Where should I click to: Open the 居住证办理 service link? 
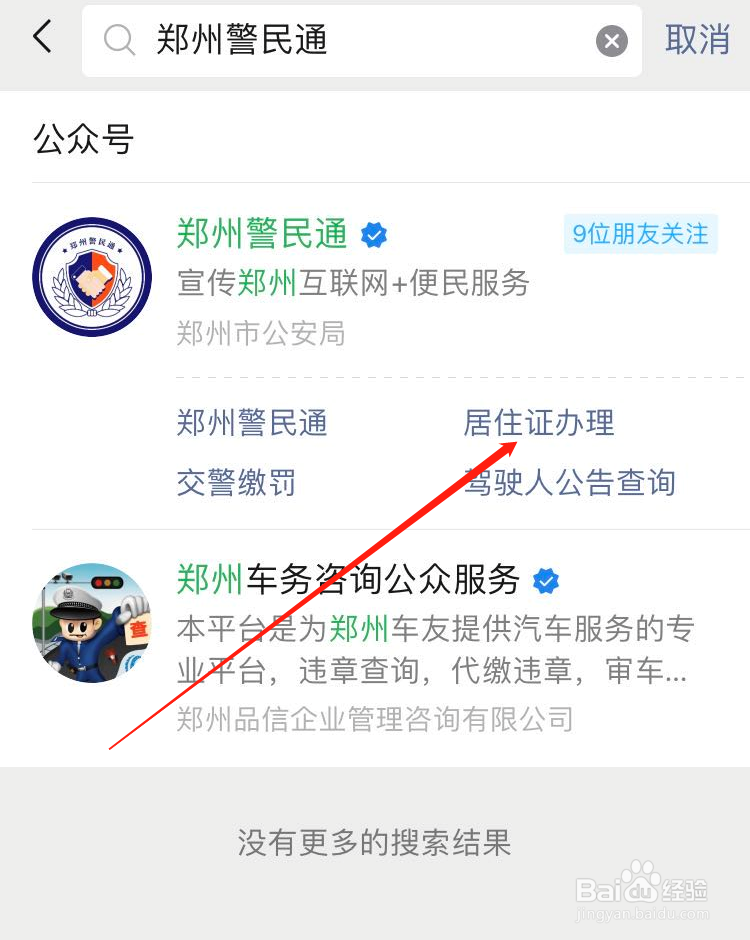click(539, 422)
